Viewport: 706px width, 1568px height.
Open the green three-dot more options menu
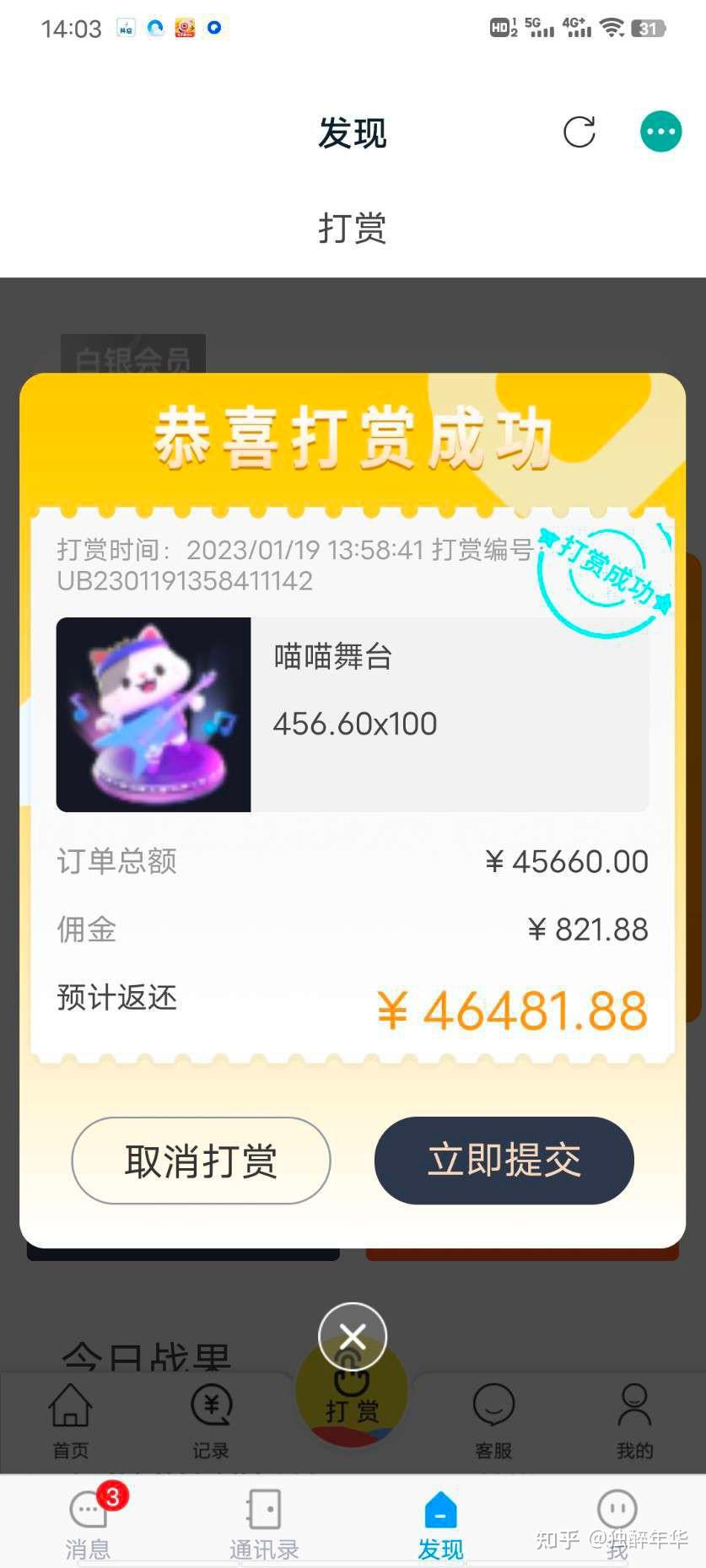(x=660, y=132)
